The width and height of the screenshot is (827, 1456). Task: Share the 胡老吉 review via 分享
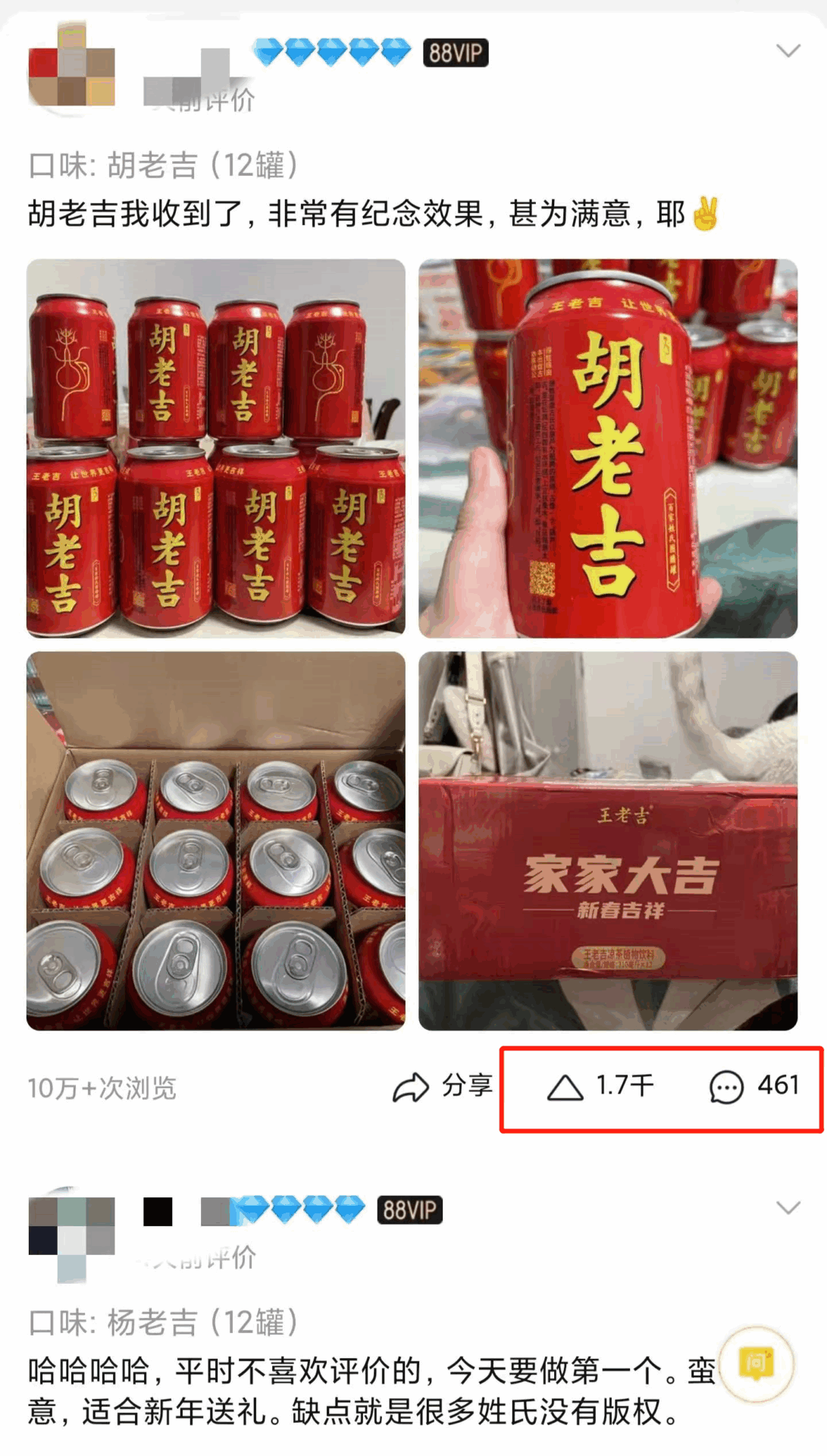443,1086
